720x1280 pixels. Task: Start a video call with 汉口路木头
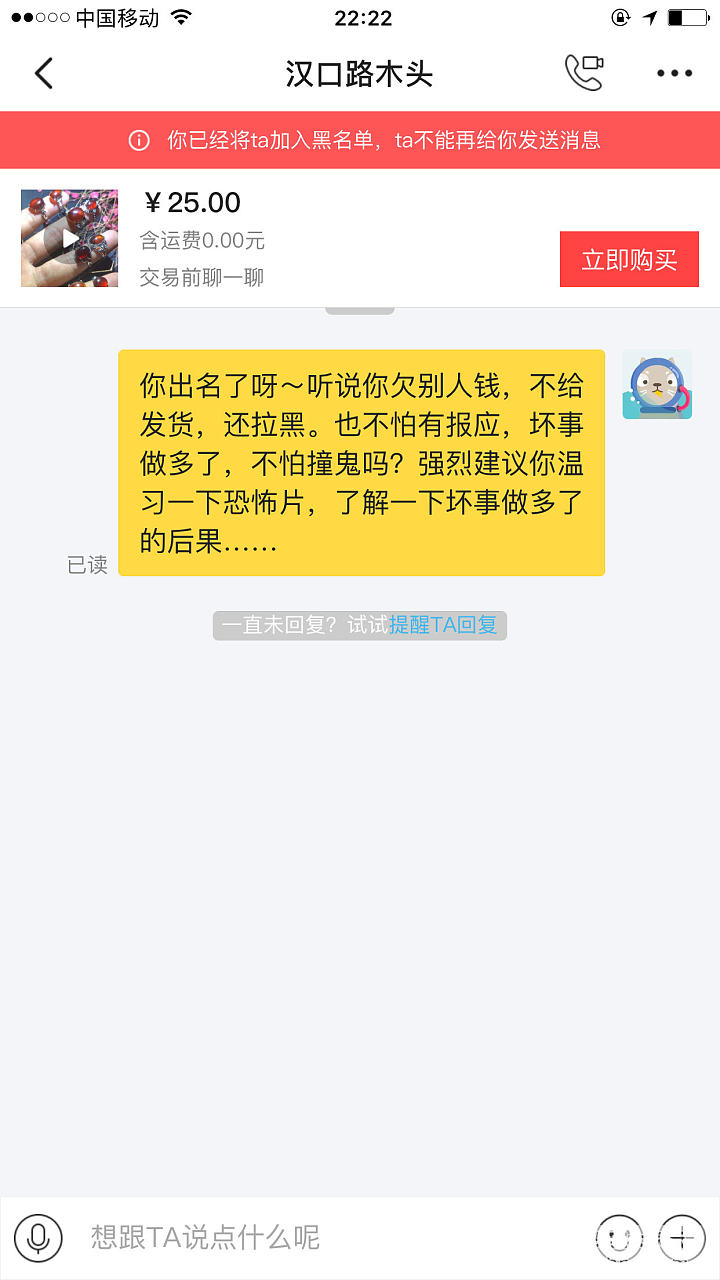click(584, 73)
